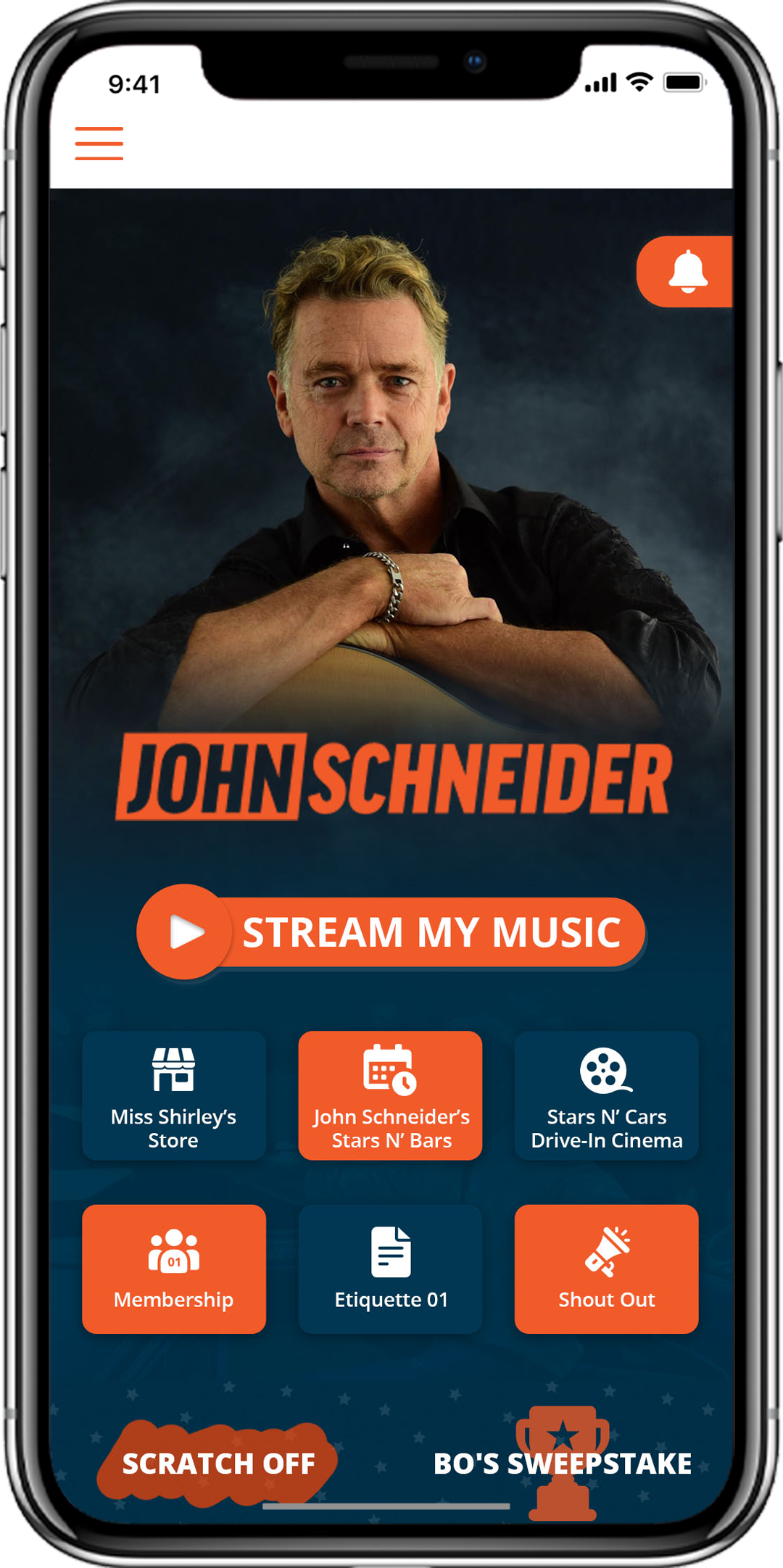View Etiquette 01 document

[x=391, y=1269]
